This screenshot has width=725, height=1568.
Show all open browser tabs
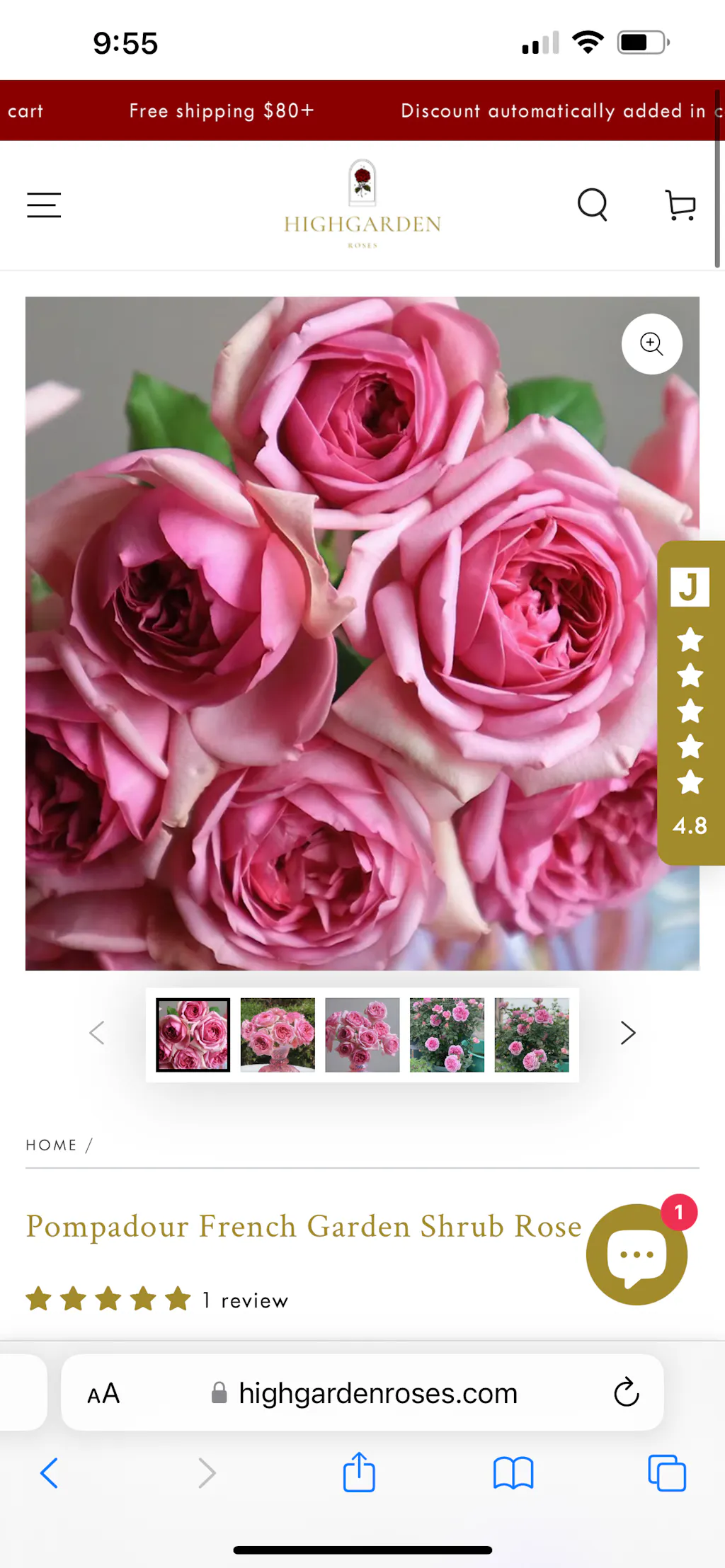(x=666, y=1473)
